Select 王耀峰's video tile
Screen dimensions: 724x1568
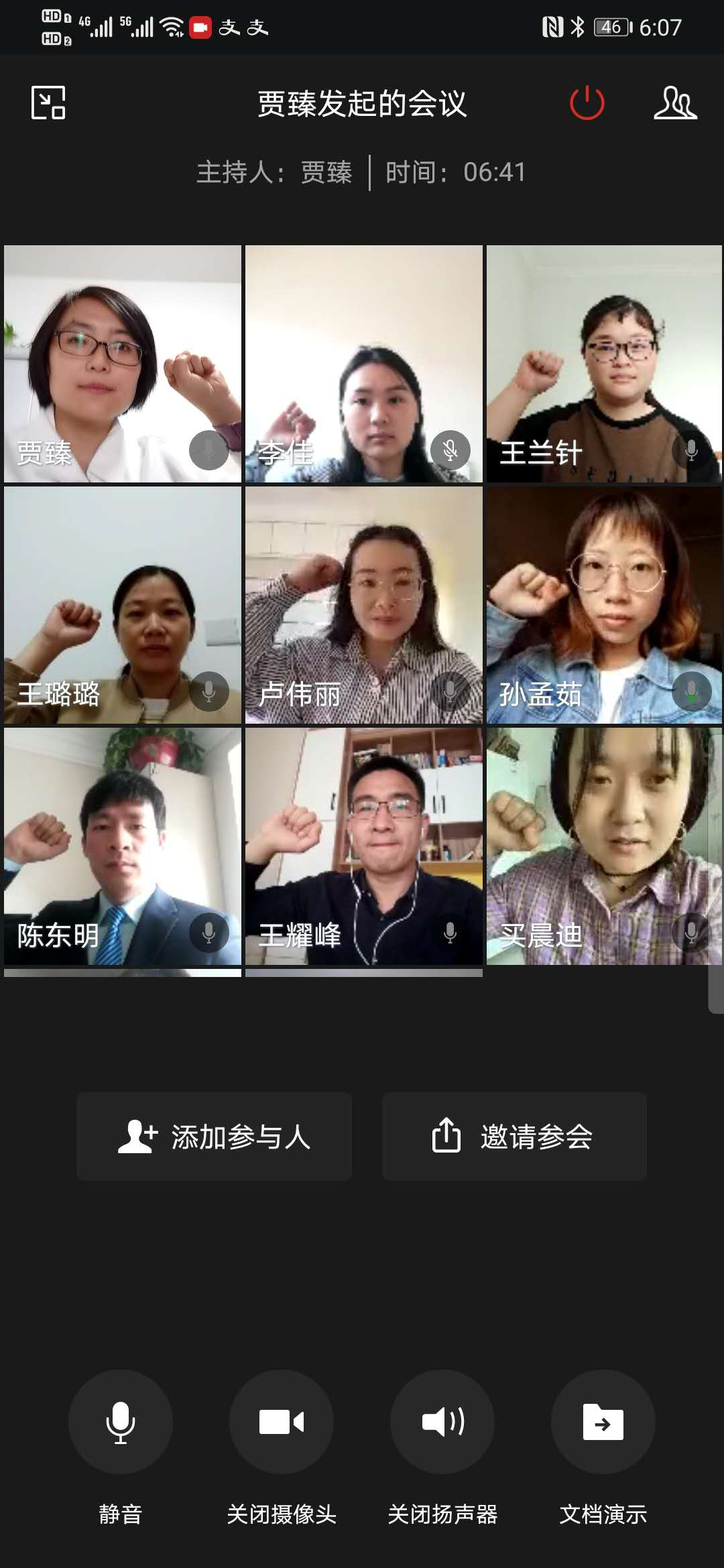364,846
